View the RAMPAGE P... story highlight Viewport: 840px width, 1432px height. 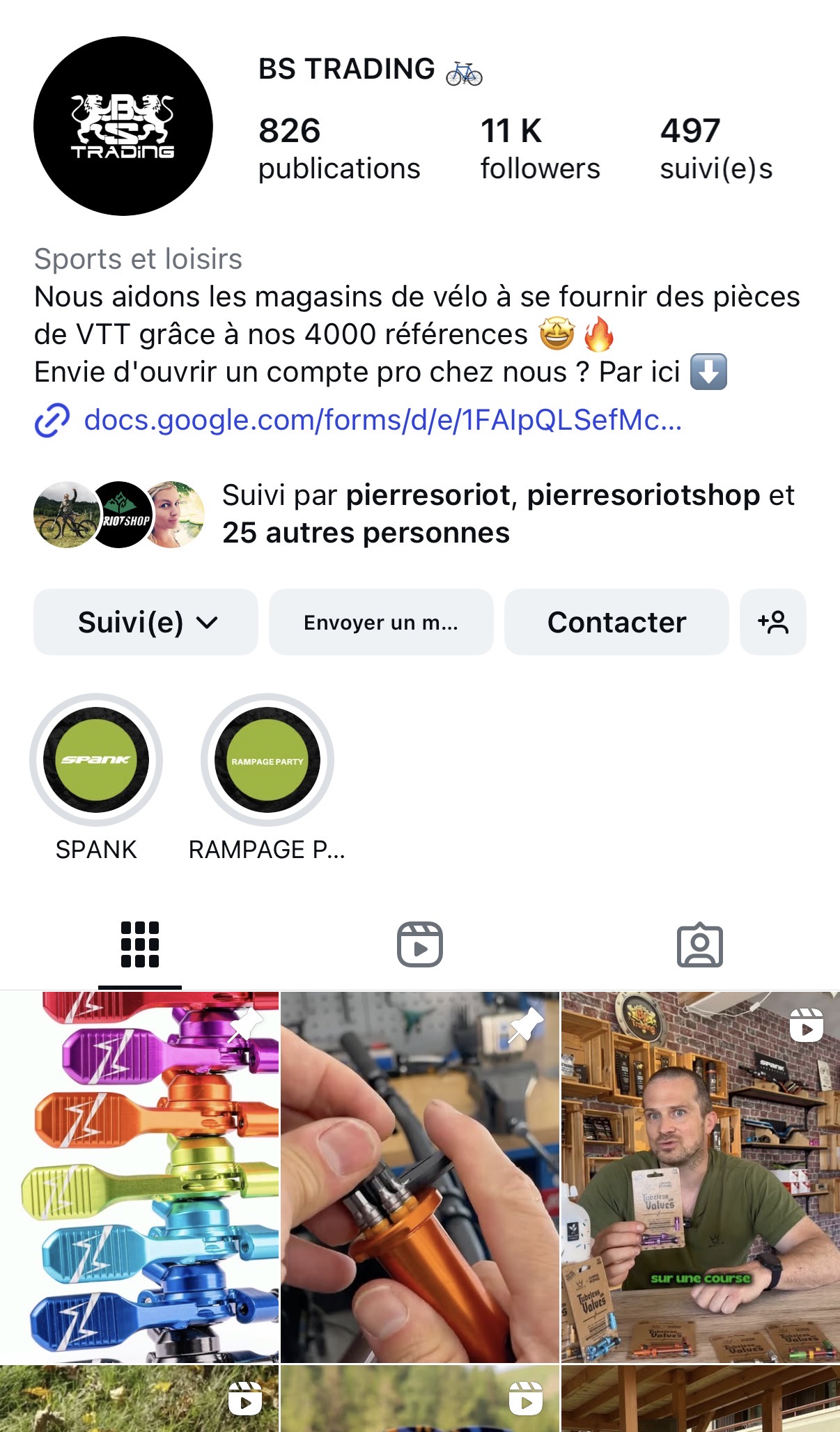pos(267,761)
